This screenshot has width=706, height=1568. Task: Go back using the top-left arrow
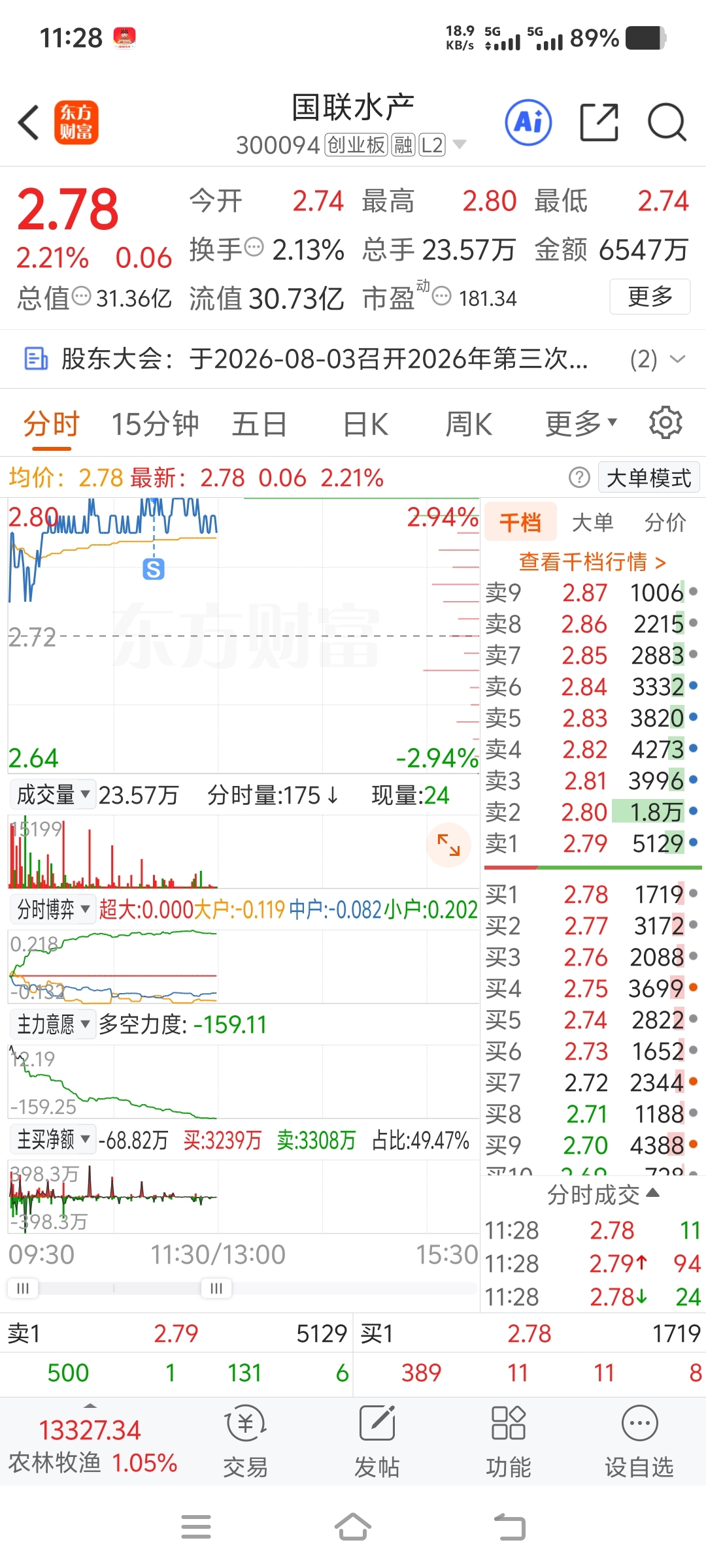click(29, 122)
